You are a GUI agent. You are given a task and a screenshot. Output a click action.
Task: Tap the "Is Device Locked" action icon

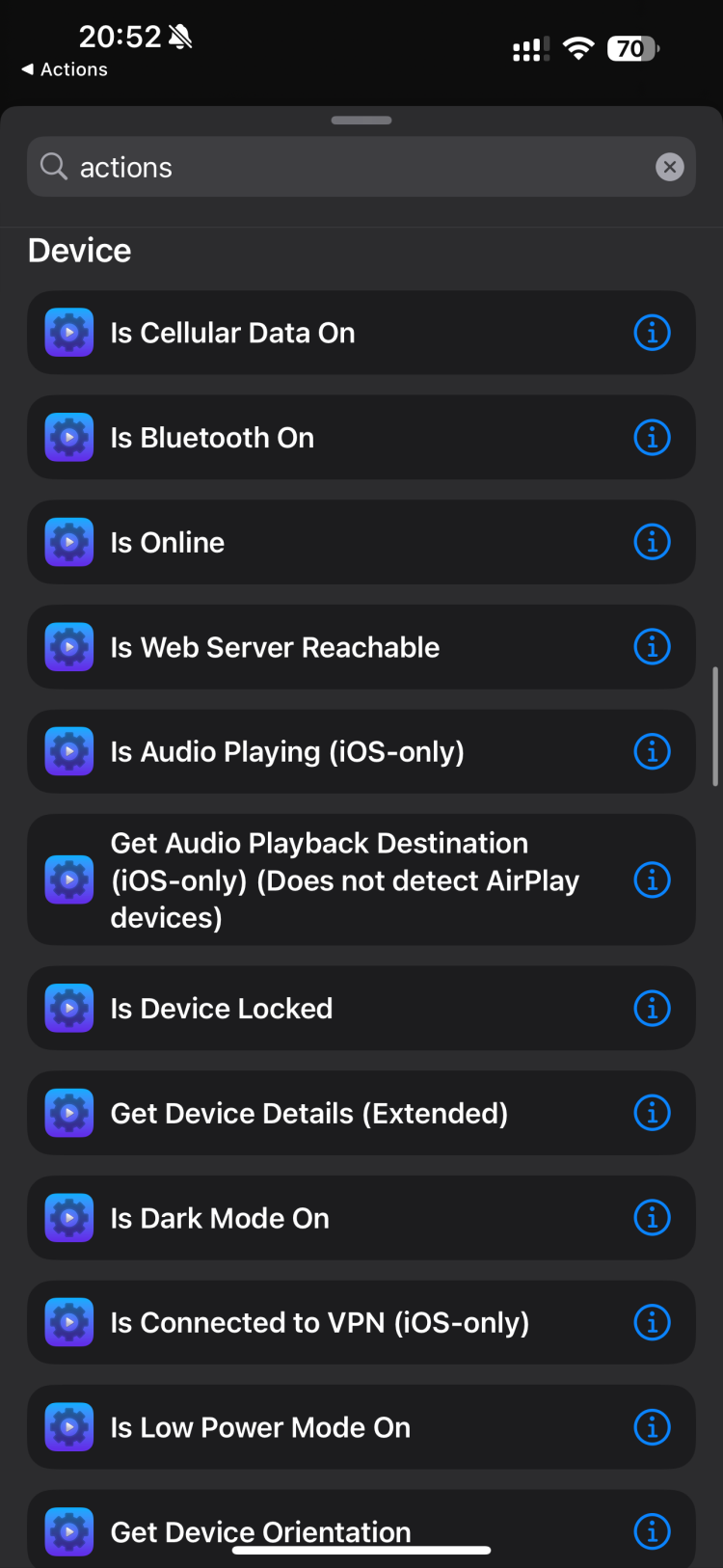tap(68, 1008)
